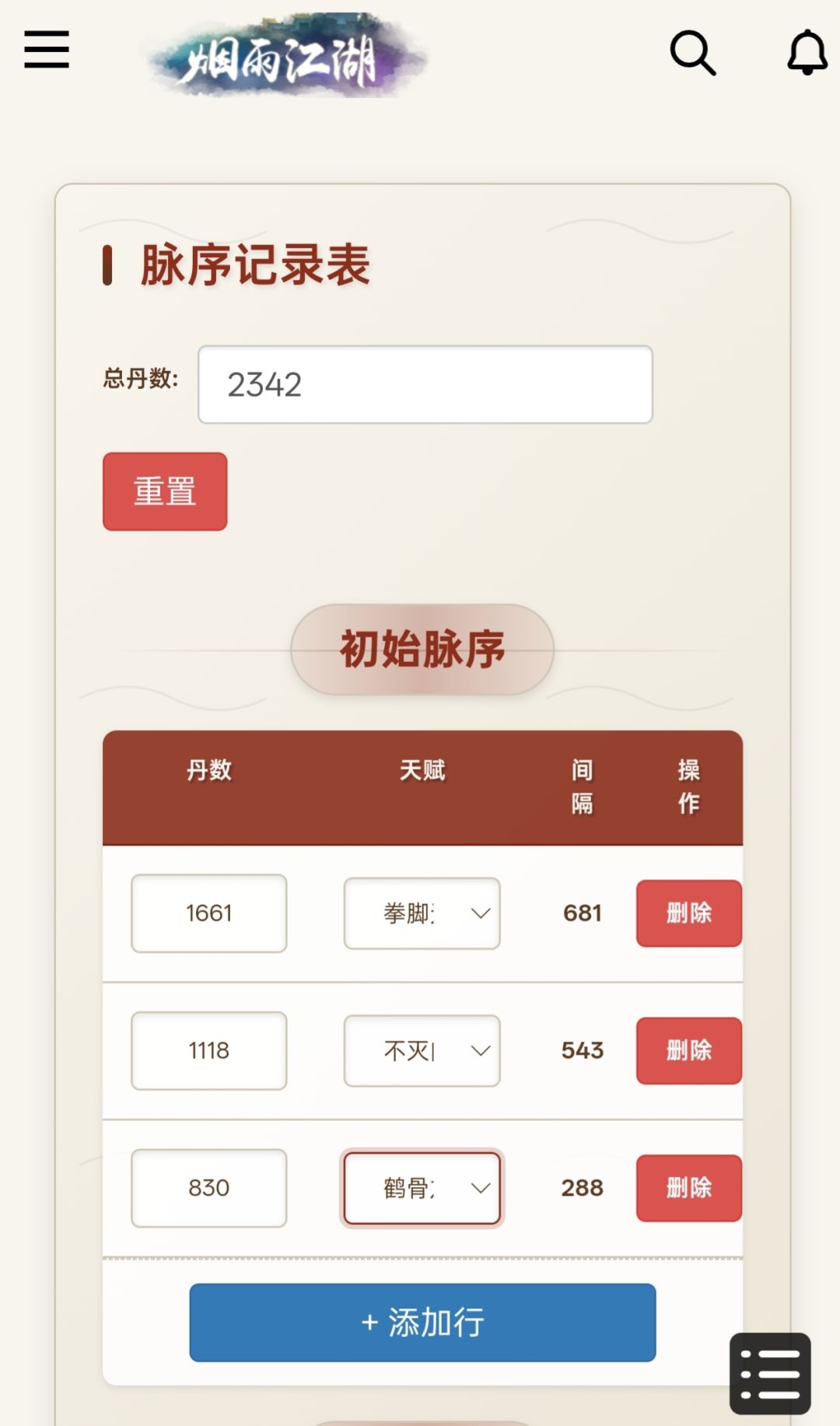Open the notifications bell
Image resolution: width=840 pixels, height=1426 pixels.
[807, 52]
